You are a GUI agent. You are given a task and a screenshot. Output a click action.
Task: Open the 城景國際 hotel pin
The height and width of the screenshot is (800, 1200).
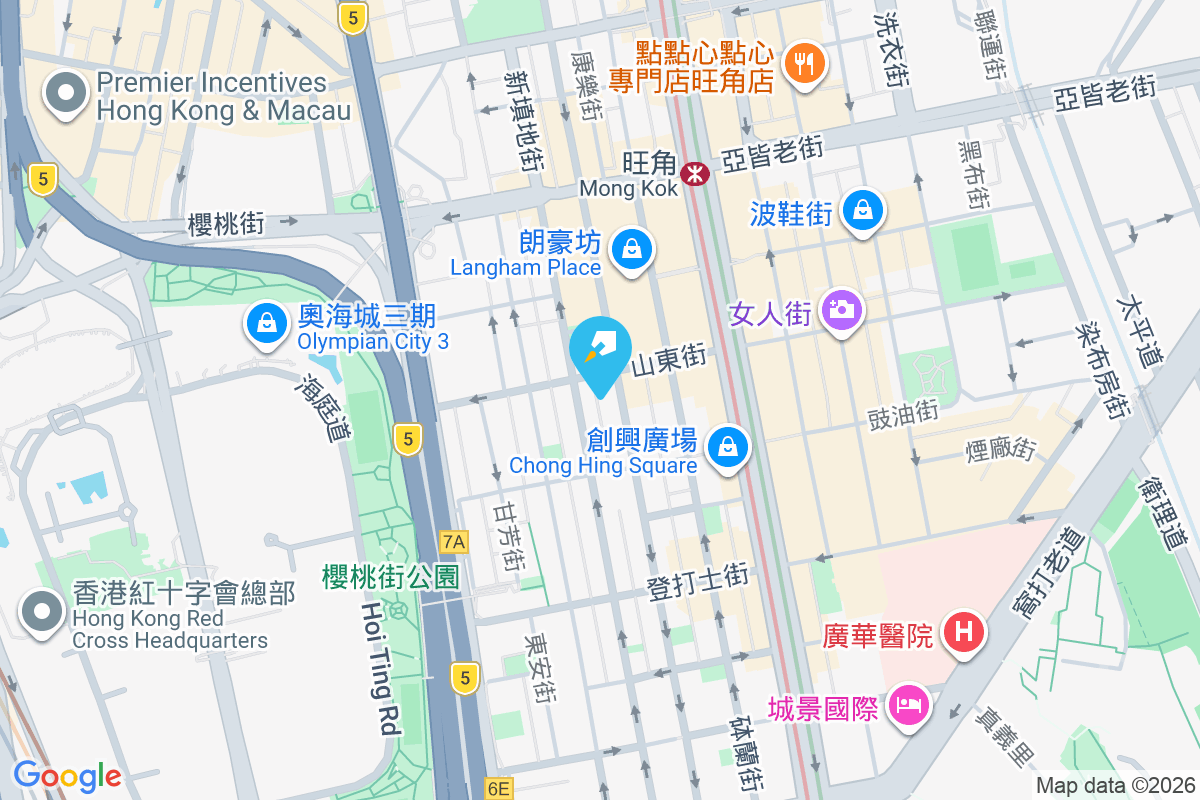pos(908,706)
